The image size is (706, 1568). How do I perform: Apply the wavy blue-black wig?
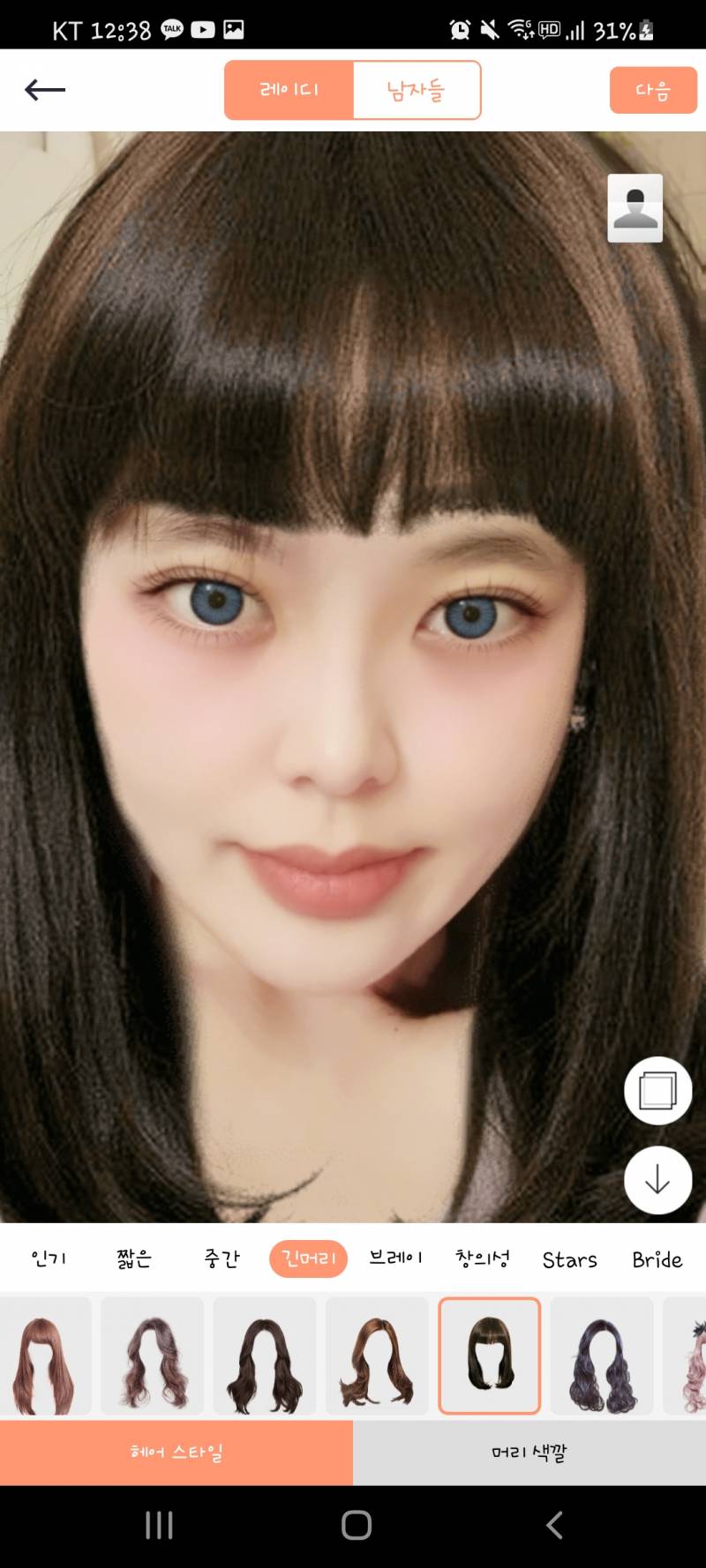click(602, 1356)
